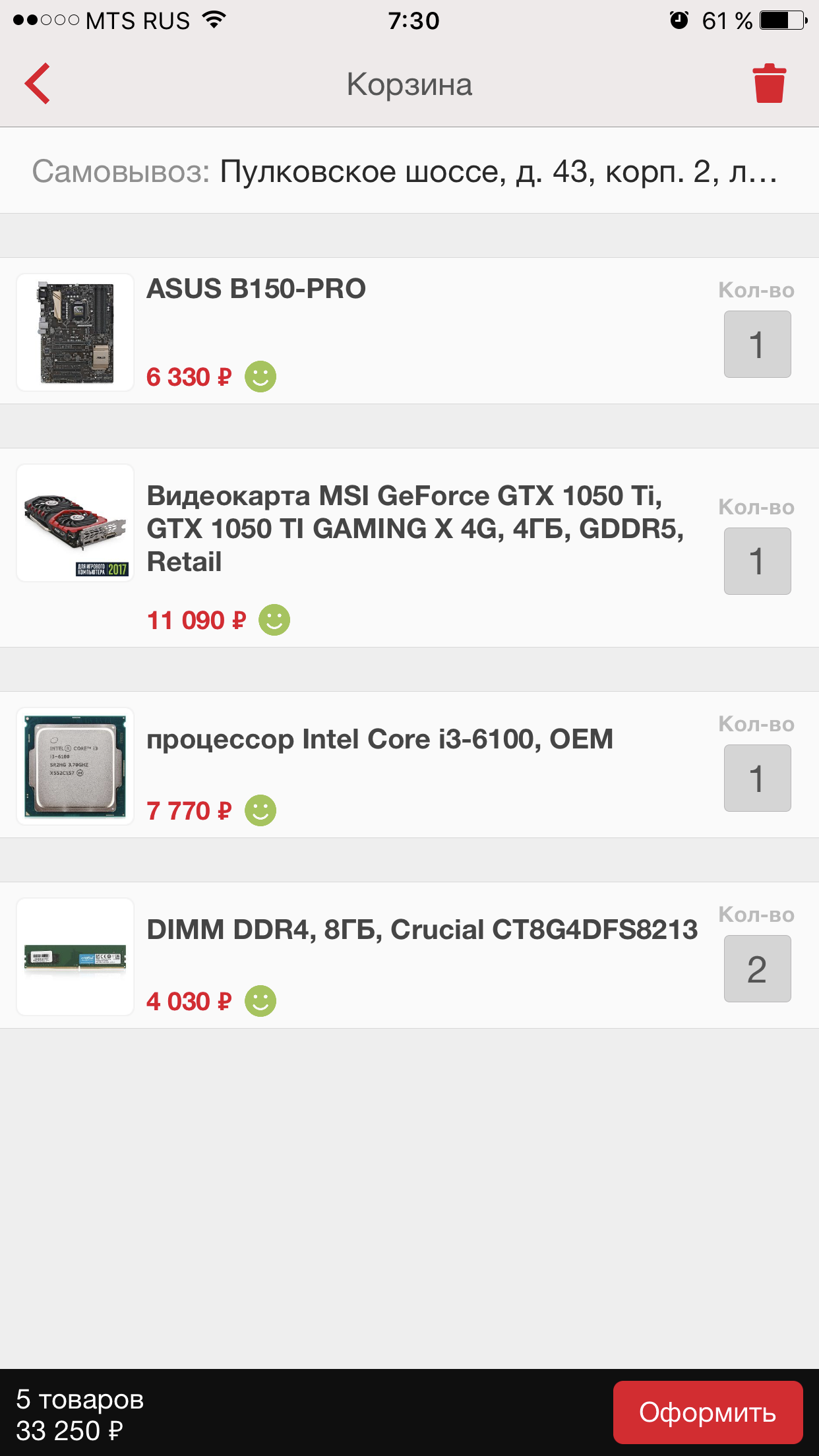Change quantity for MSI GeForce GTX 1050 Ti
819x1456 pixels.
[757, 561]
